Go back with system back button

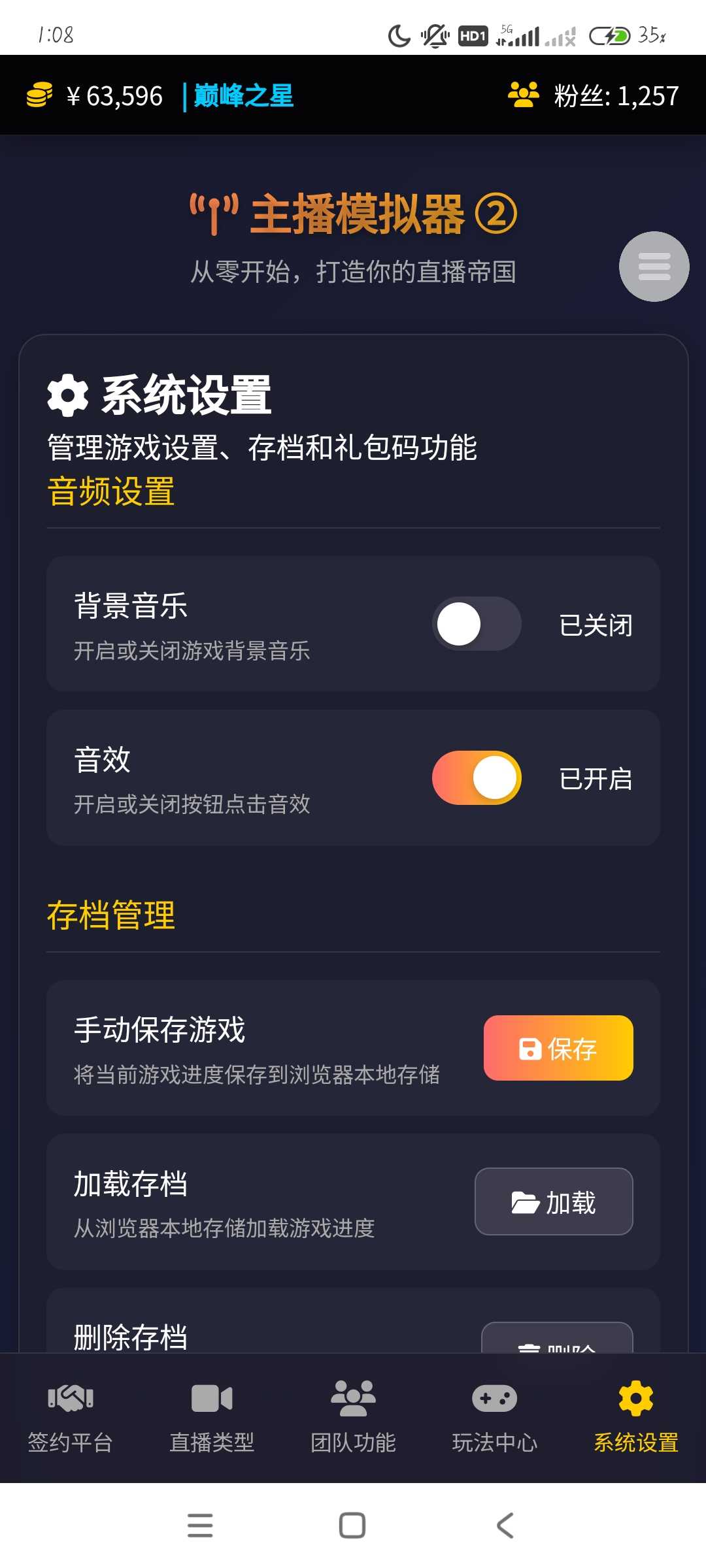pyautogui.click(x=505, y=1526)
